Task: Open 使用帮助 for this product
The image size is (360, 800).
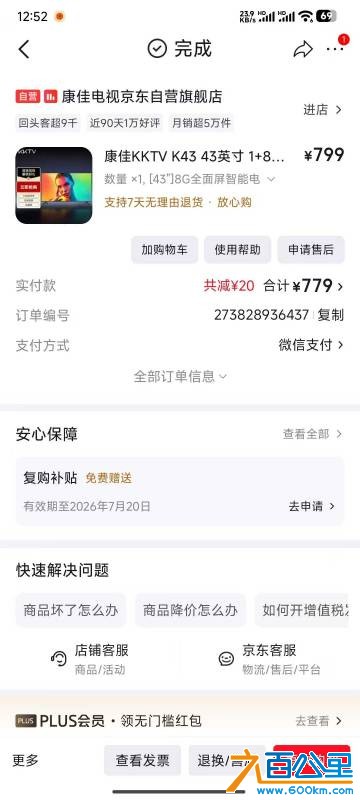Action: click(237, 249)
